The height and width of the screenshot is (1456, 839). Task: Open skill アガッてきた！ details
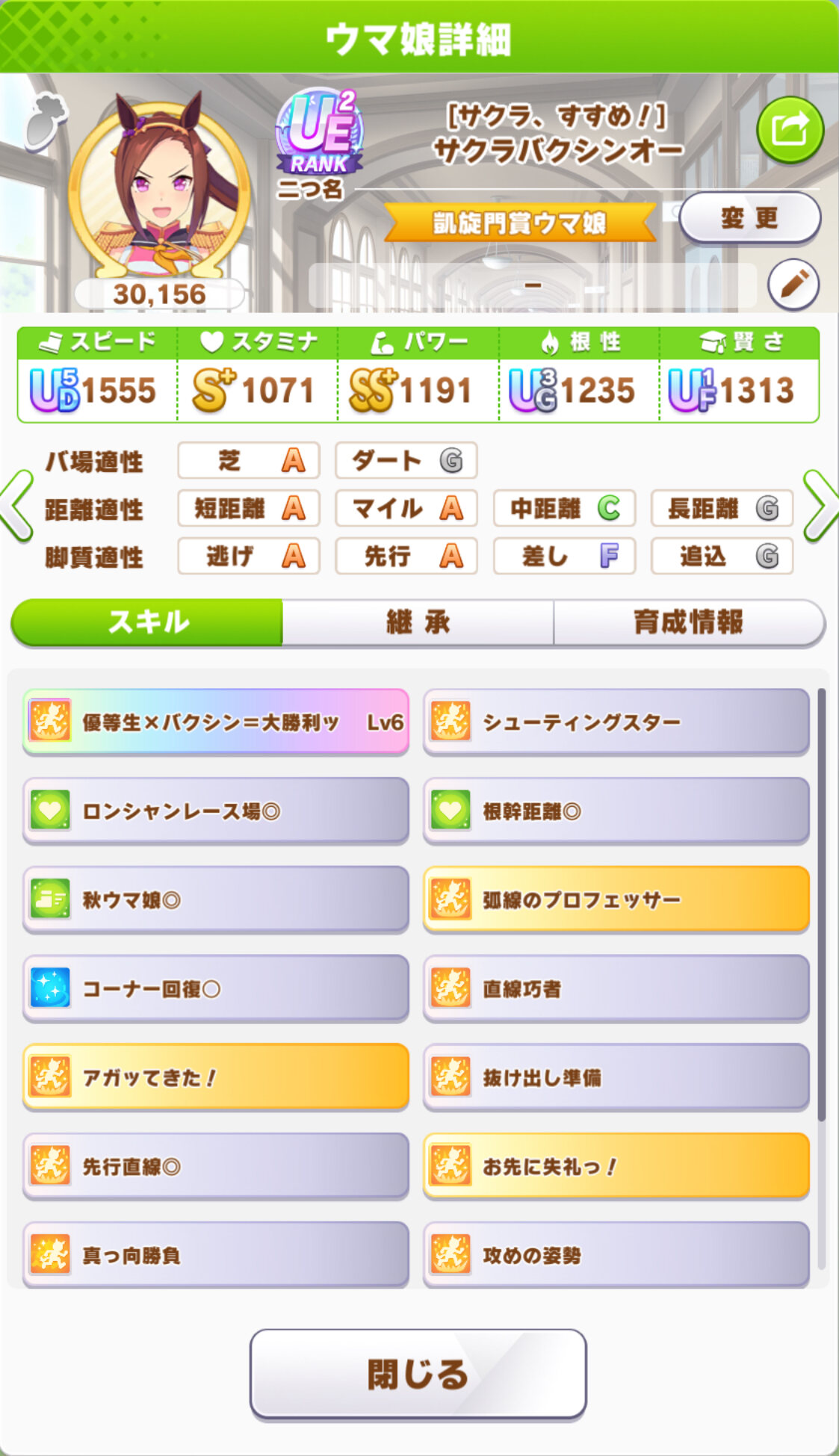point(216,1077)
